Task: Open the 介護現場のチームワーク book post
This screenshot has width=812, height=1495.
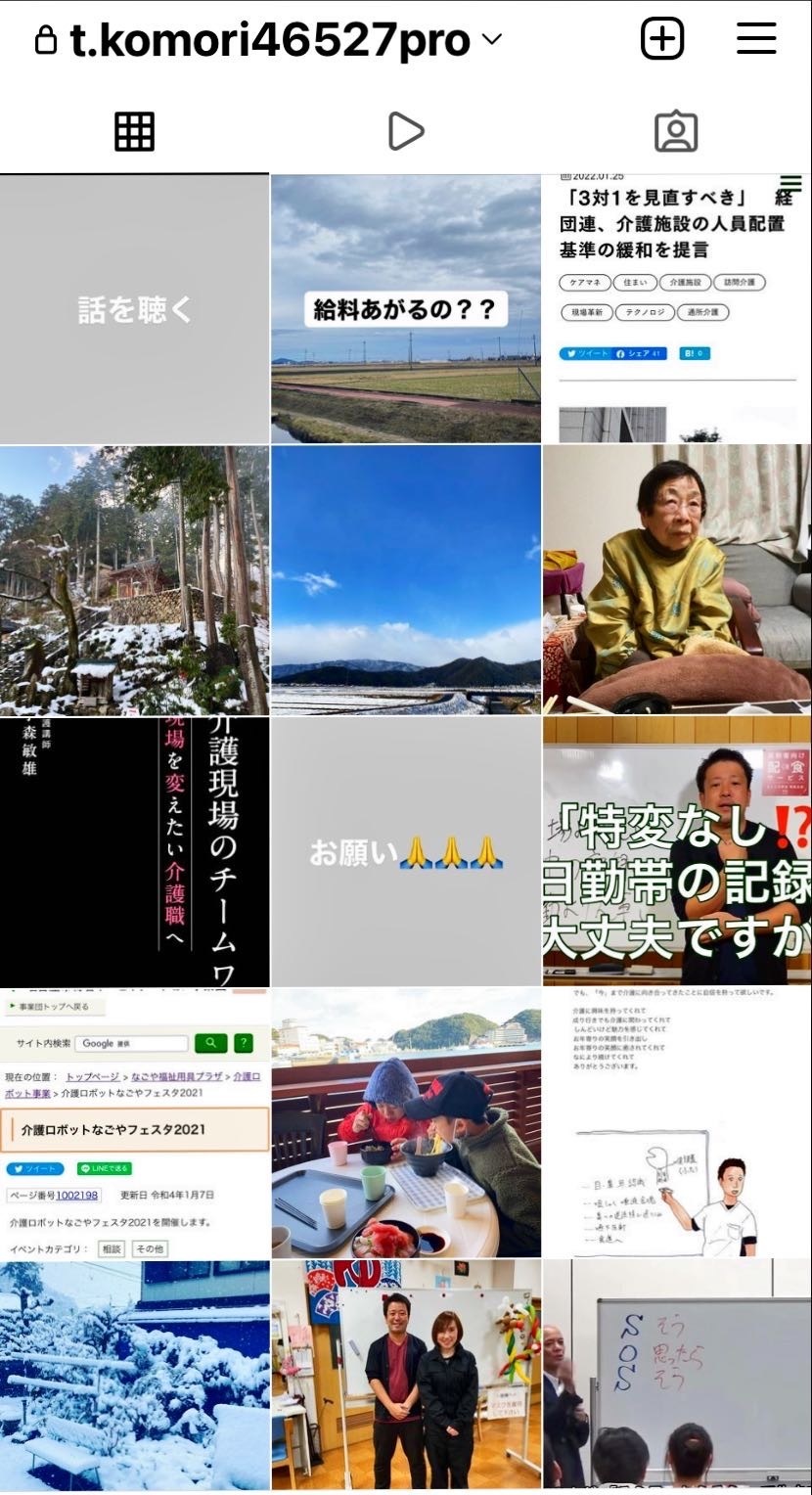Action: pos(134,851)
